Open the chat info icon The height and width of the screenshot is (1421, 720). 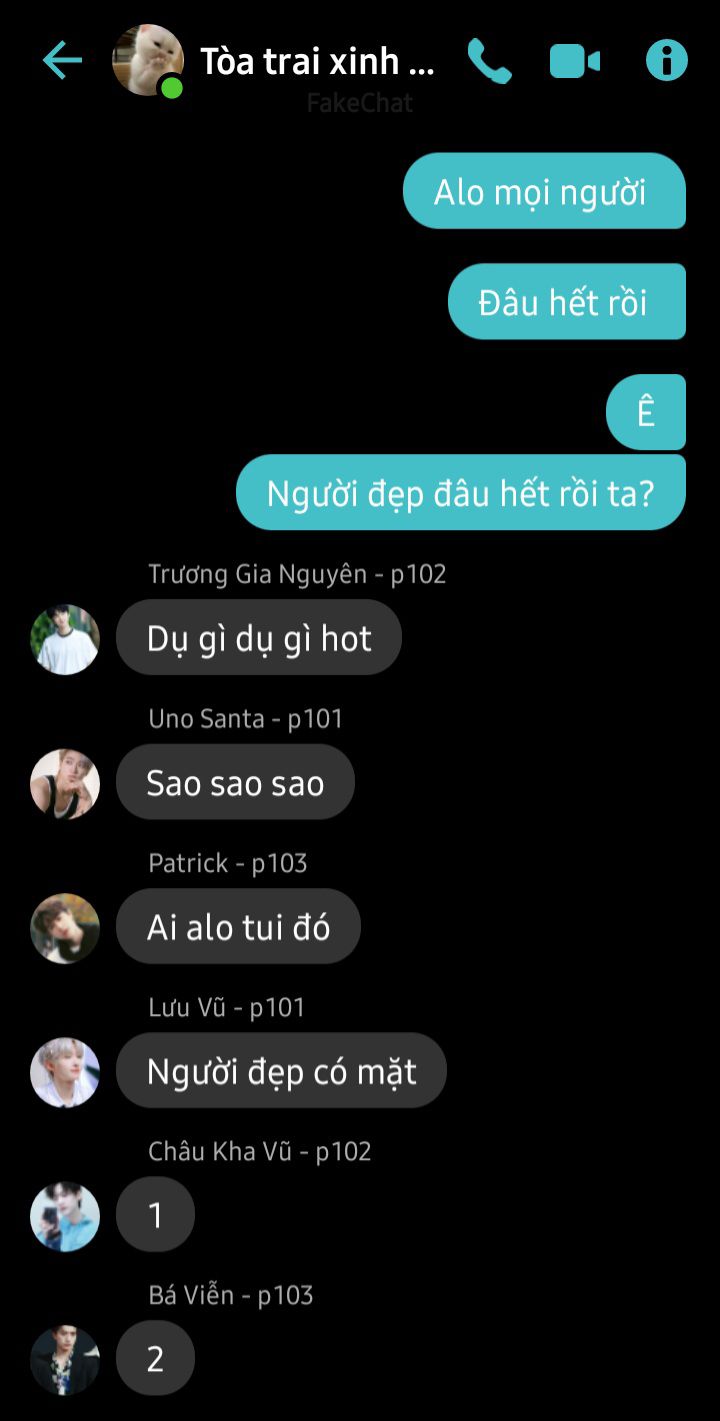click(667, 61)
